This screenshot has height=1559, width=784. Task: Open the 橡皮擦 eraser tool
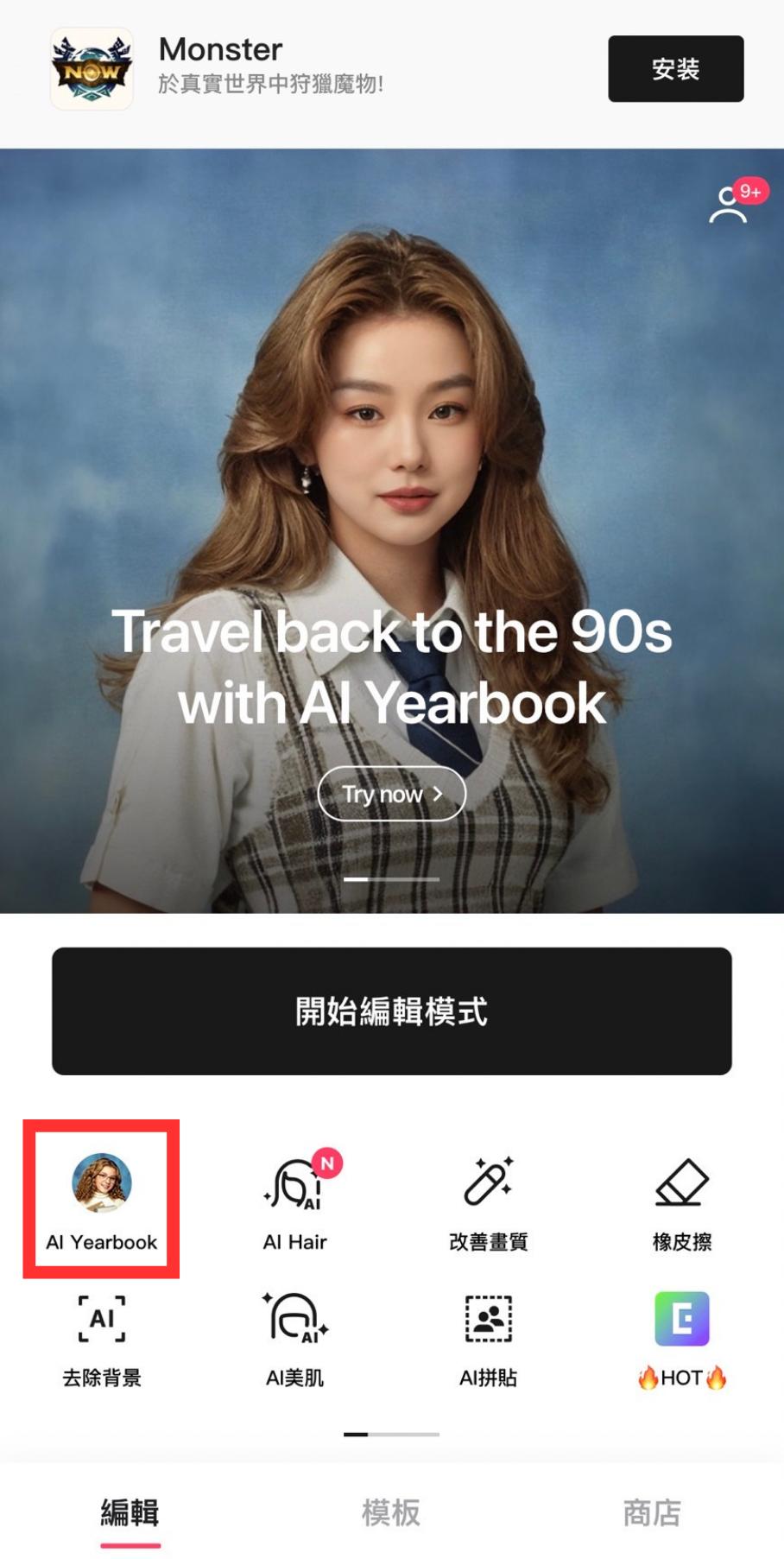pyautogui.click(x=681, y=1199)
